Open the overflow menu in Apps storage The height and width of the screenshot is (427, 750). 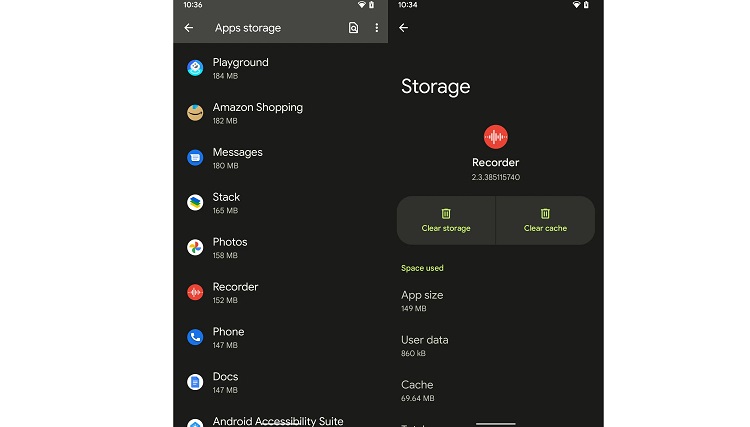pos(377,28)
